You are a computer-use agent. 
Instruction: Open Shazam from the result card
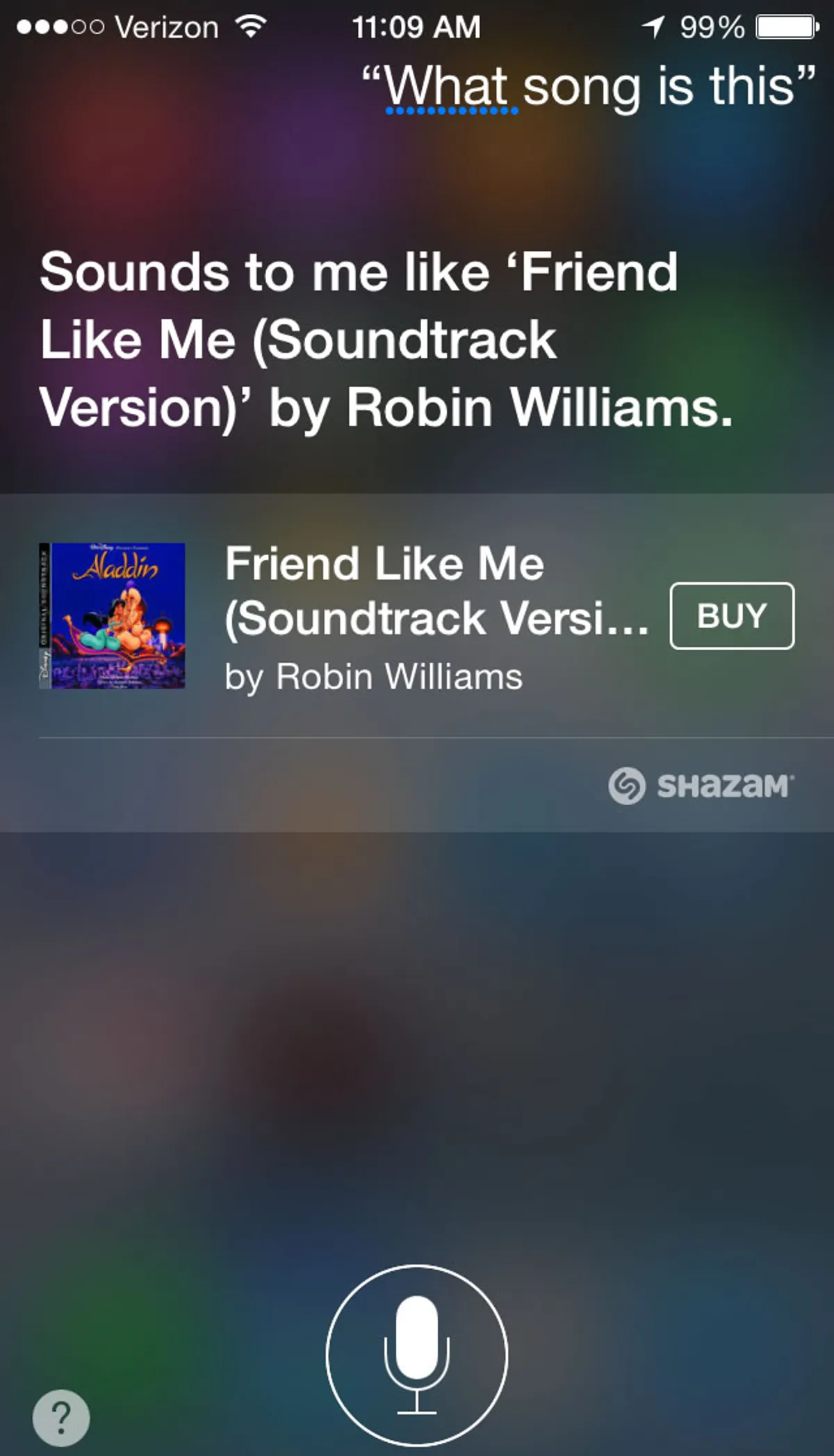(701, 786)
